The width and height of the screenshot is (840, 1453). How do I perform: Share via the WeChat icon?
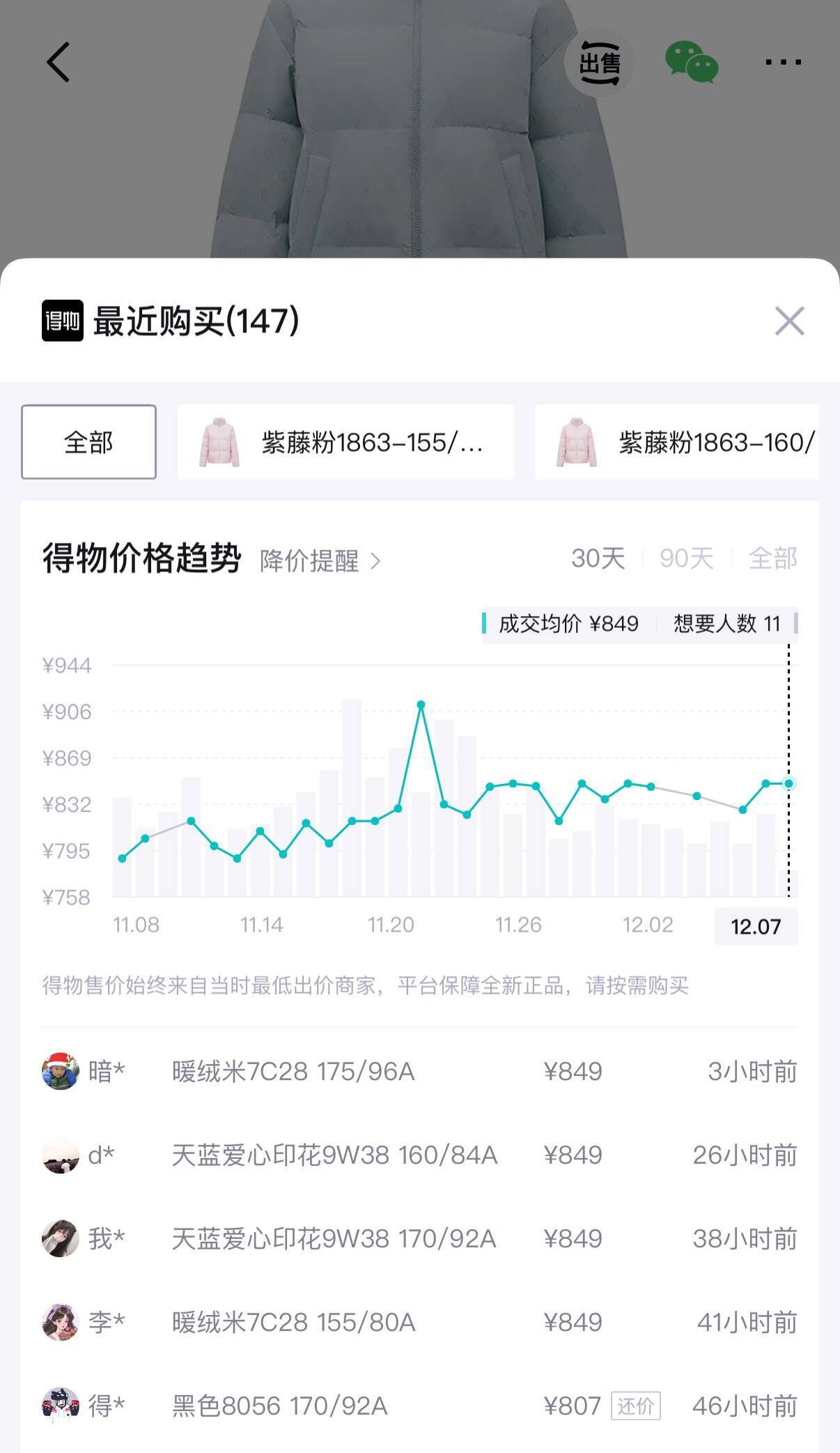(691, 63)
